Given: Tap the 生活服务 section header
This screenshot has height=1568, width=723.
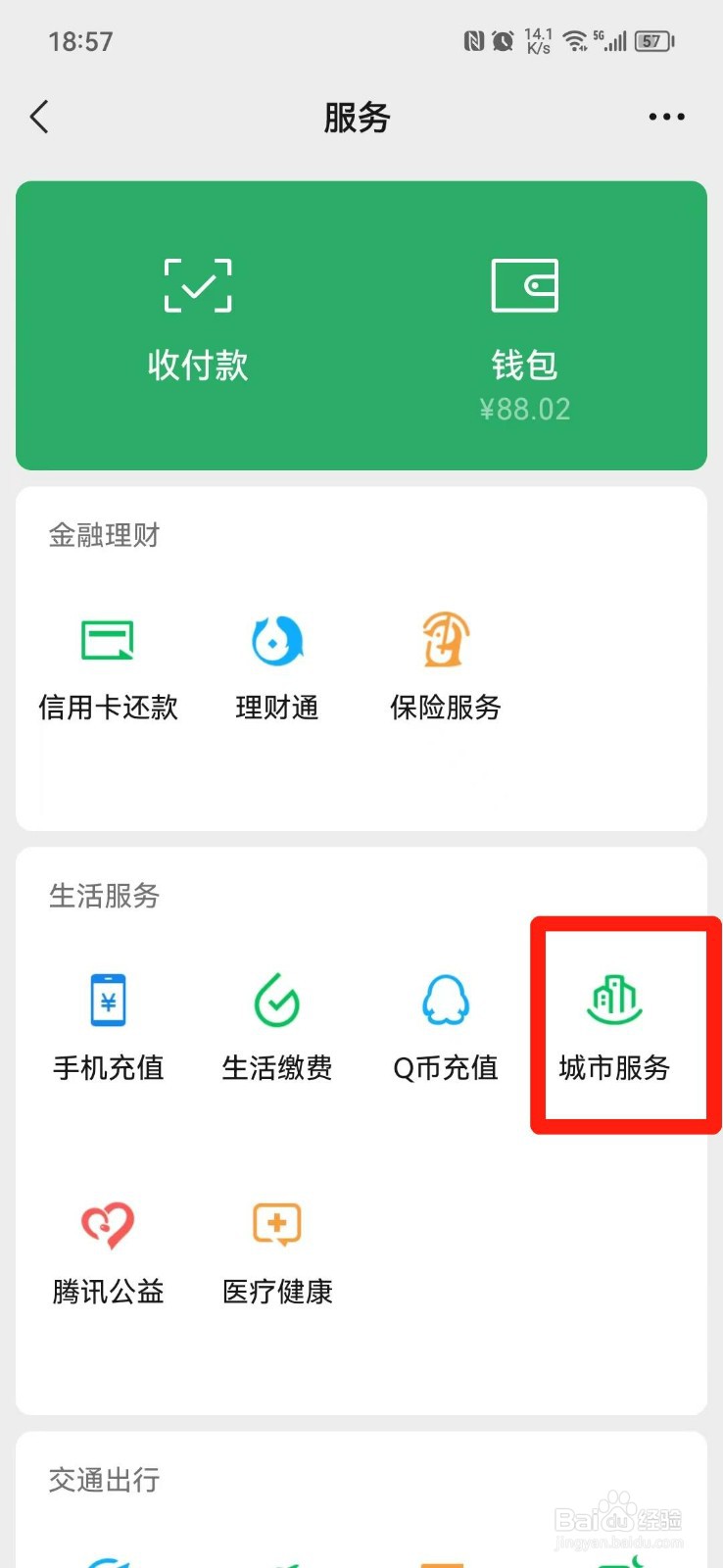Looking at the screenshot, I should point(103,895).
